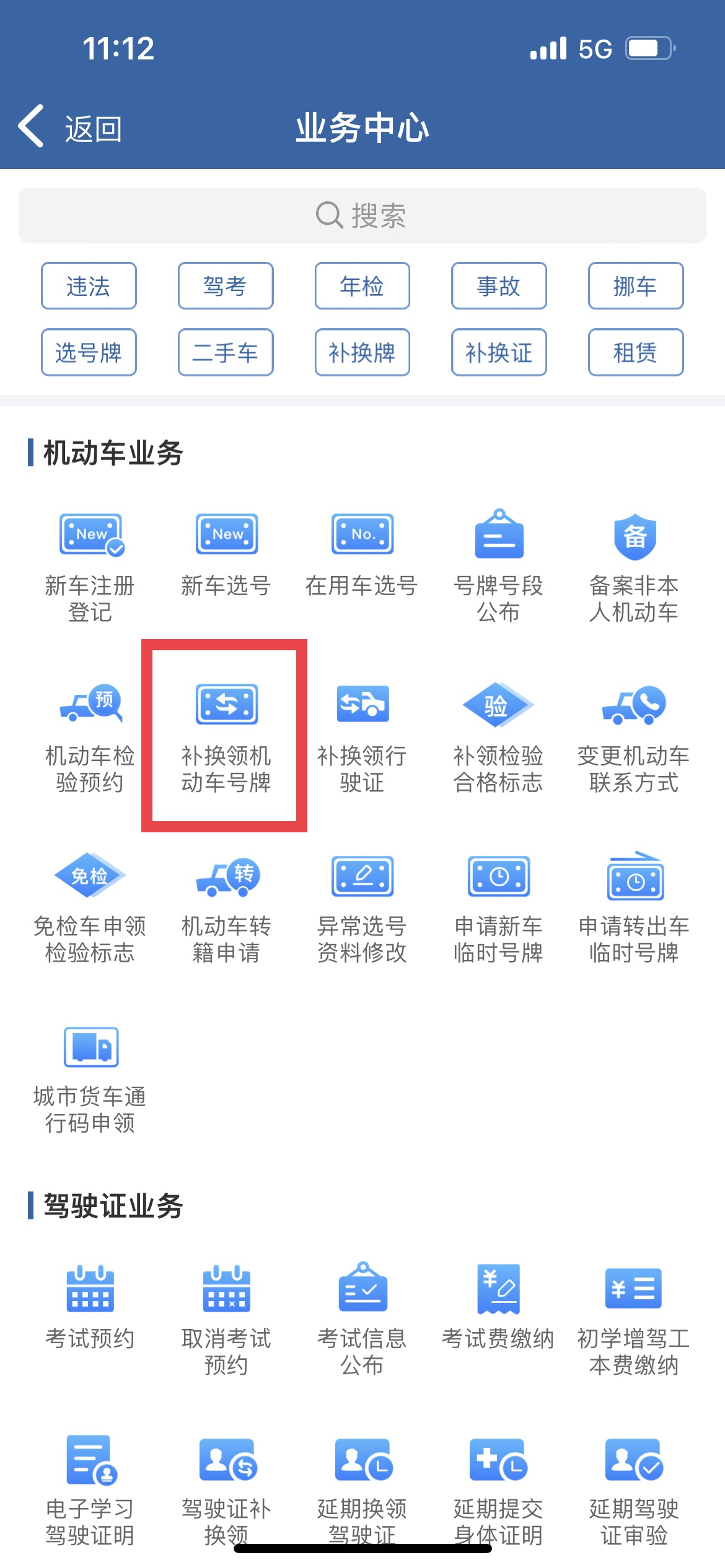Select the 选号牌 chip
The height and width of the screenshot is (1568, 725).
tap(89, 352)
